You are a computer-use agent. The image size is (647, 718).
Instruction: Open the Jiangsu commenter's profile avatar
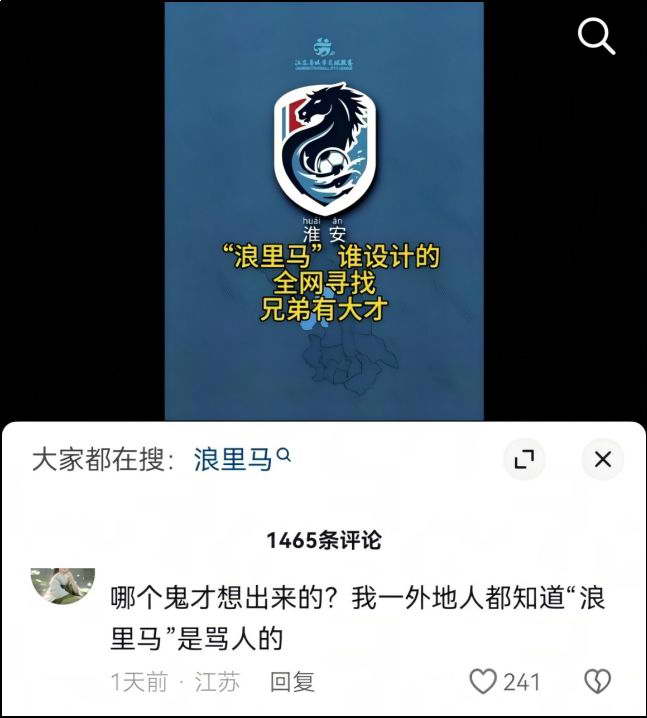coord(63,586)
